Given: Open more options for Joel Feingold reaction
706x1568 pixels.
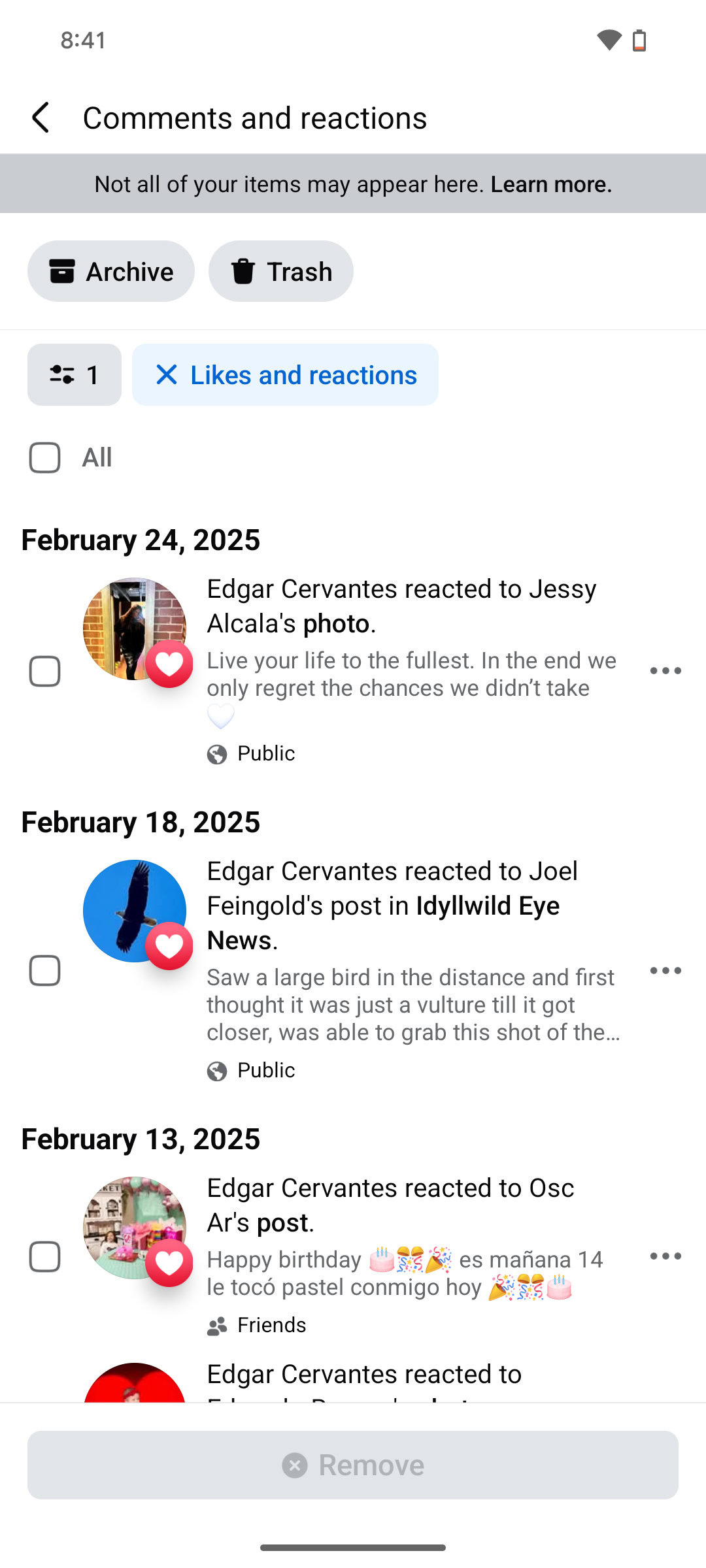Looking at the screenshot, I should [665, 970].
